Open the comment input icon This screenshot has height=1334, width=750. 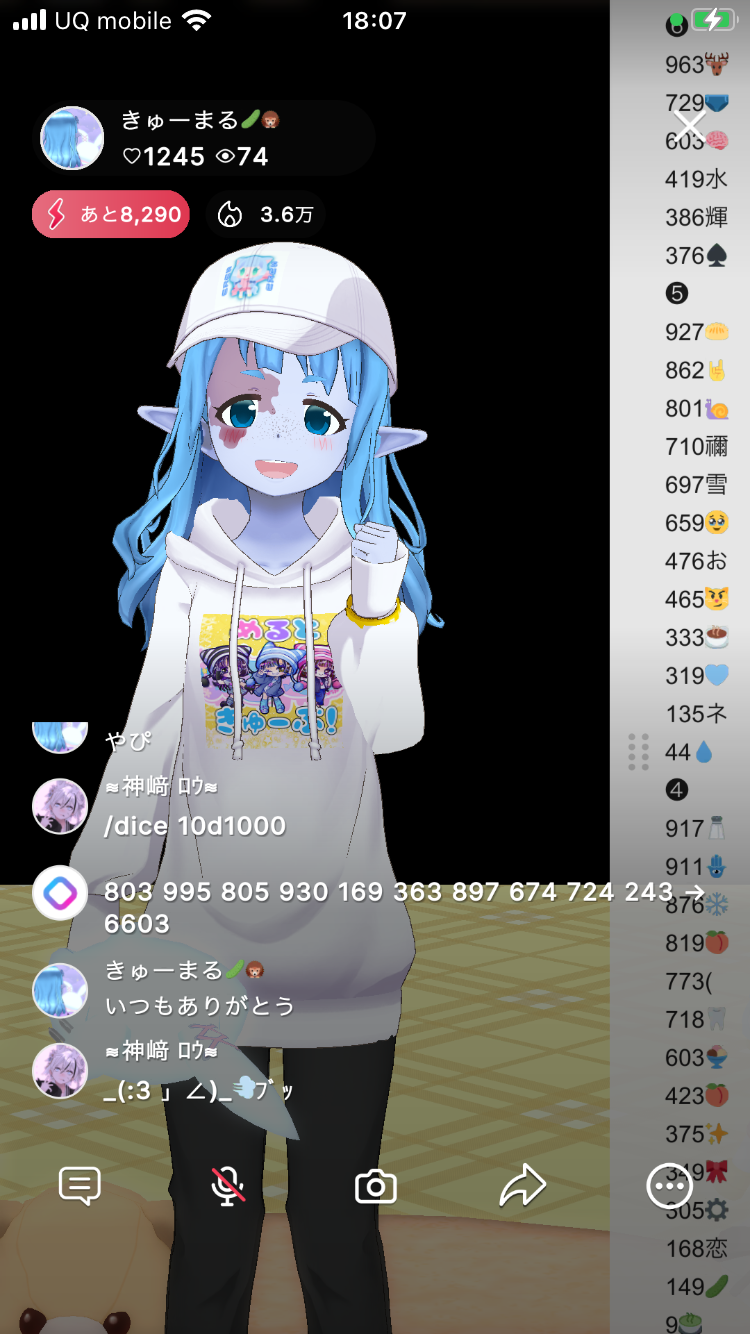[x=80, y=1186]
